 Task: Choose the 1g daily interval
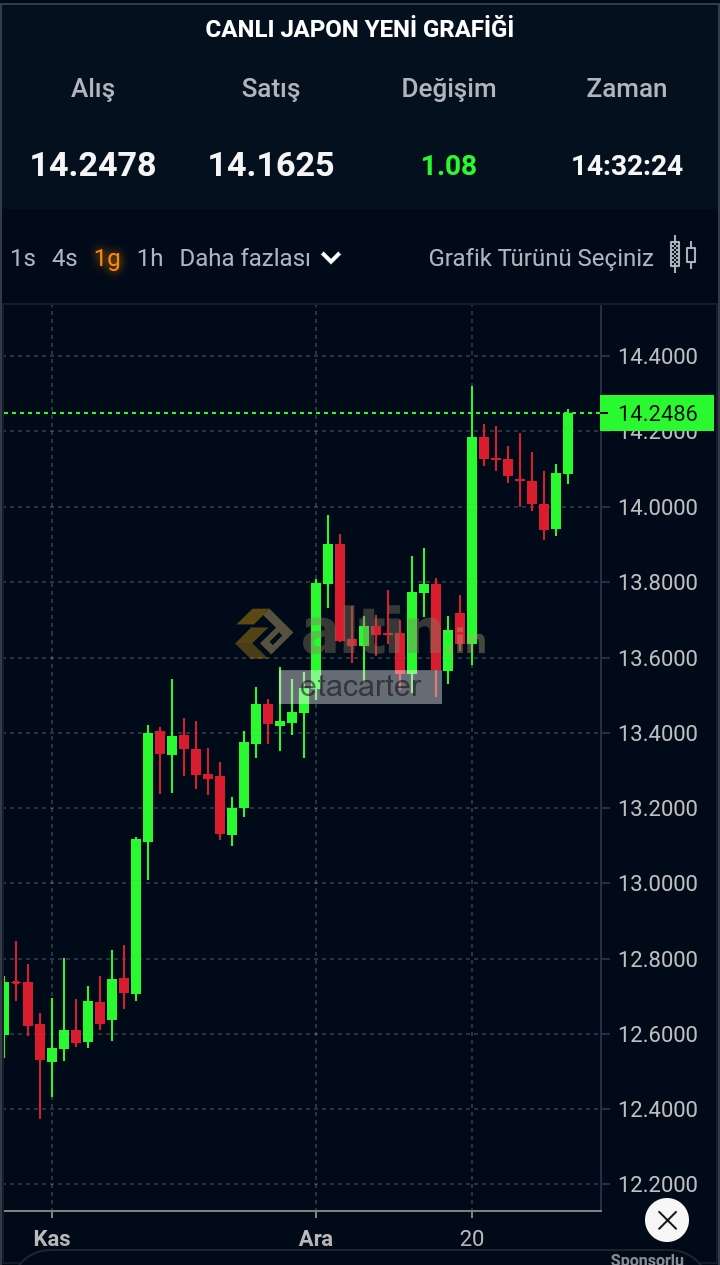pos(107,258)
